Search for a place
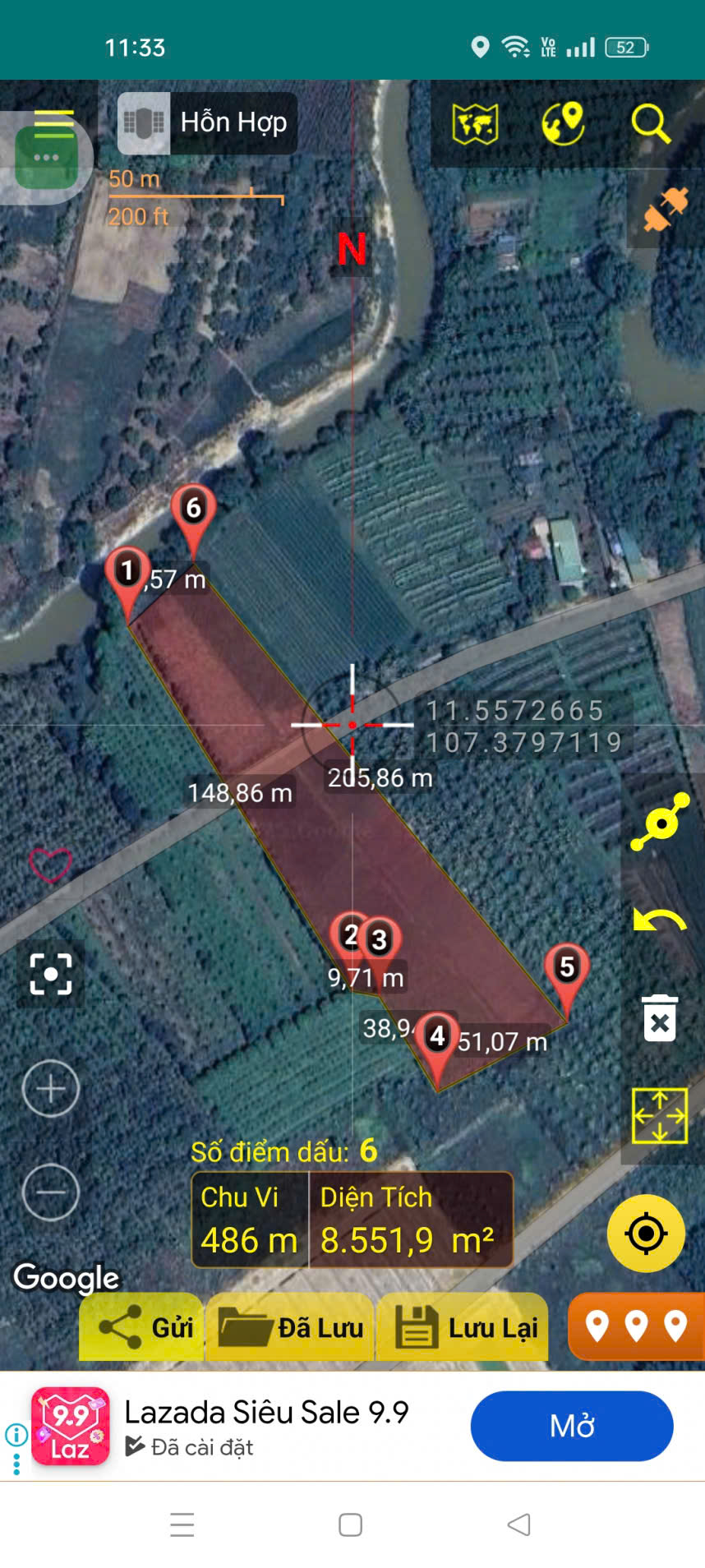The image size is (705, 1568). pos(650,125)
